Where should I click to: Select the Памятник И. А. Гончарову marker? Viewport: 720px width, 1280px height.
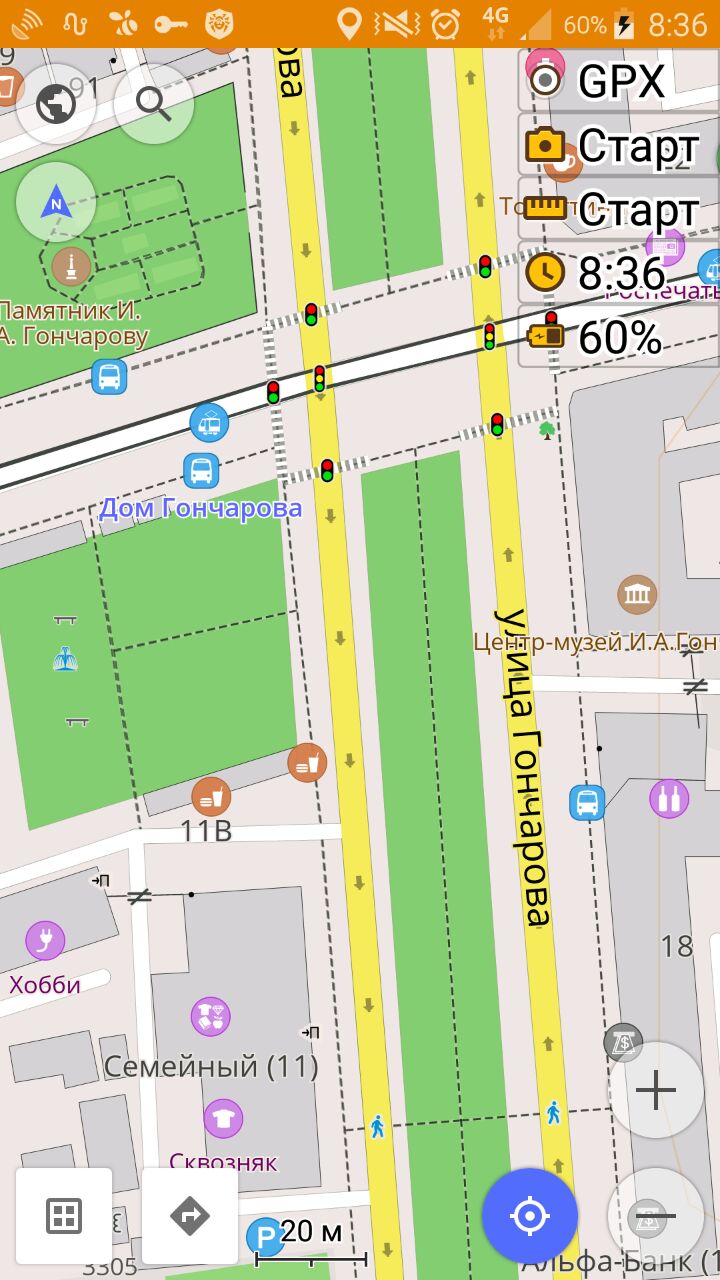coord(71,266)
